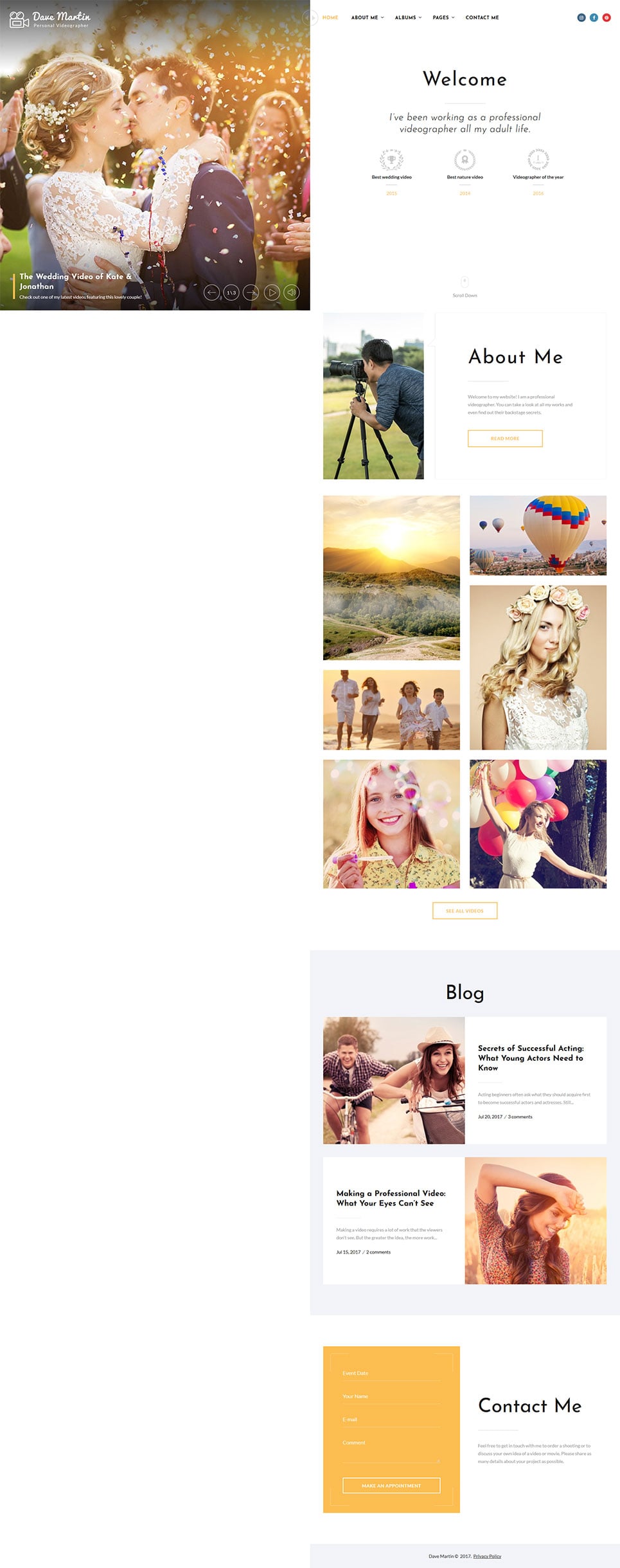Go to the next slide arrow
This screenshot has height=1568, width=620.
coord(251,293)
